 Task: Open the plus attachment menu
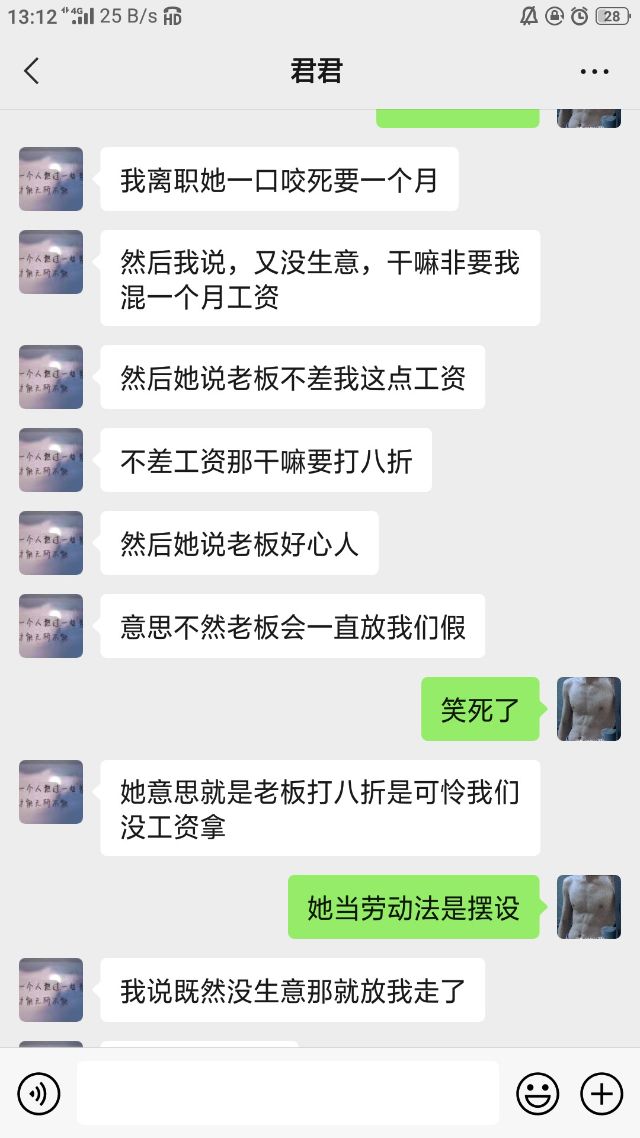(x=601, y=1094)
